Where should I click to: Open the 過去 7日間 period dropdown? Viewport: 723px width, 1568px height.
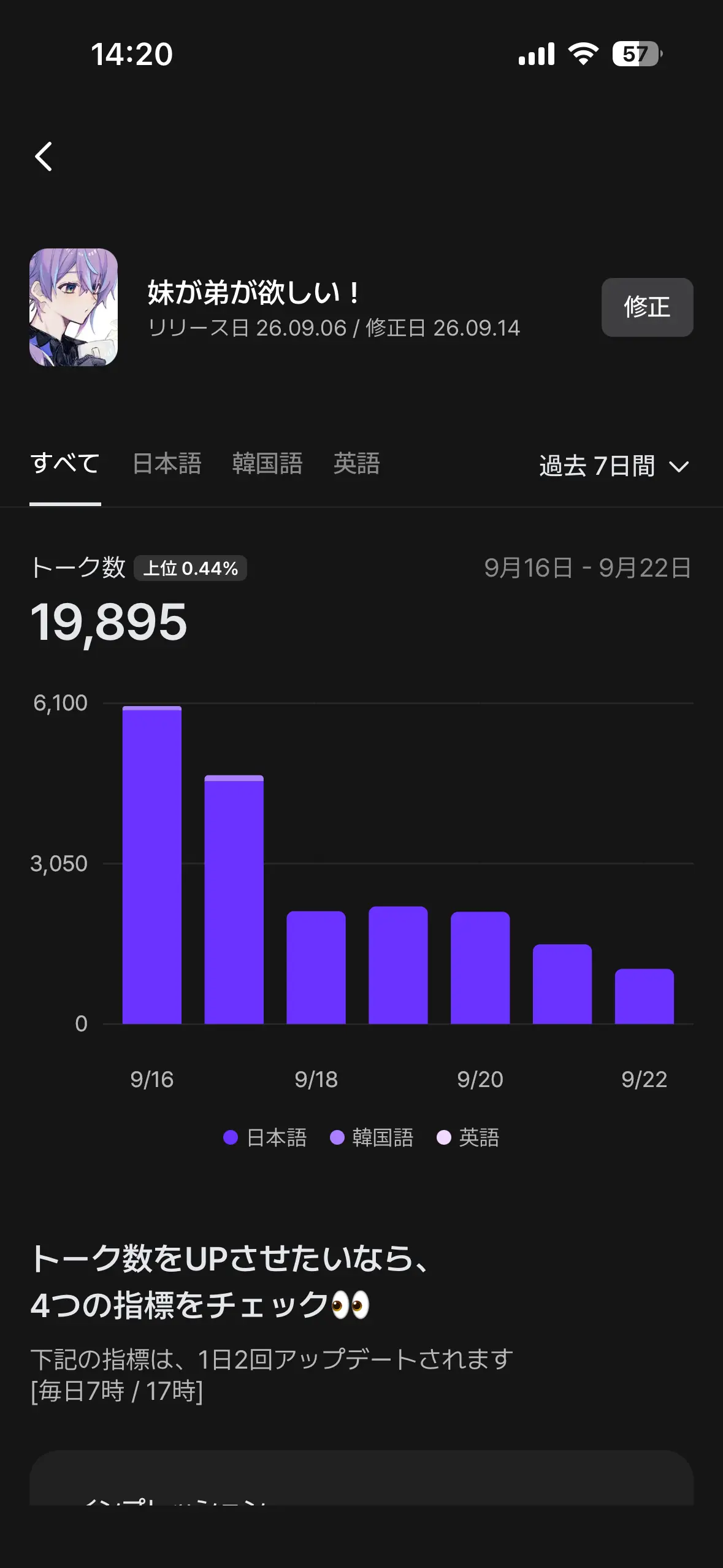[x=614, y=466]
